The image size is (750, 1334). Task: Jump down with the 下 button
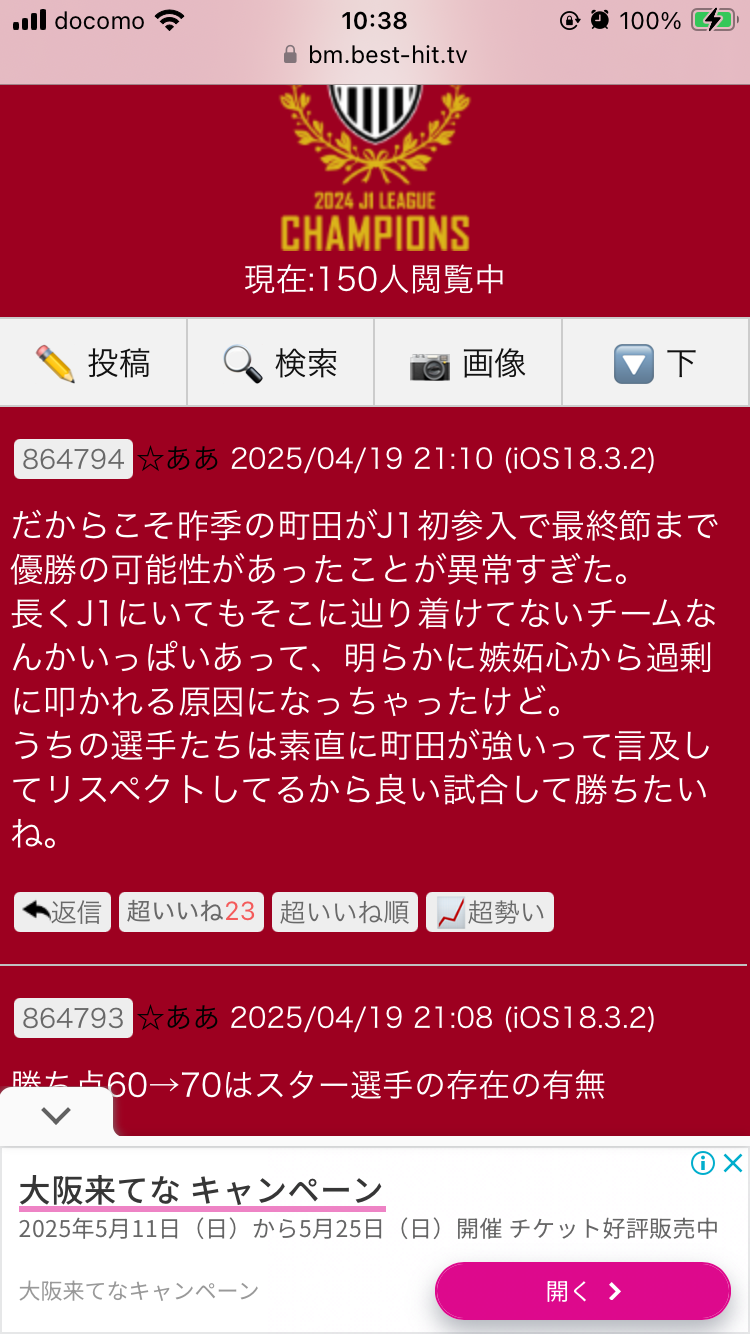(656, 362)
